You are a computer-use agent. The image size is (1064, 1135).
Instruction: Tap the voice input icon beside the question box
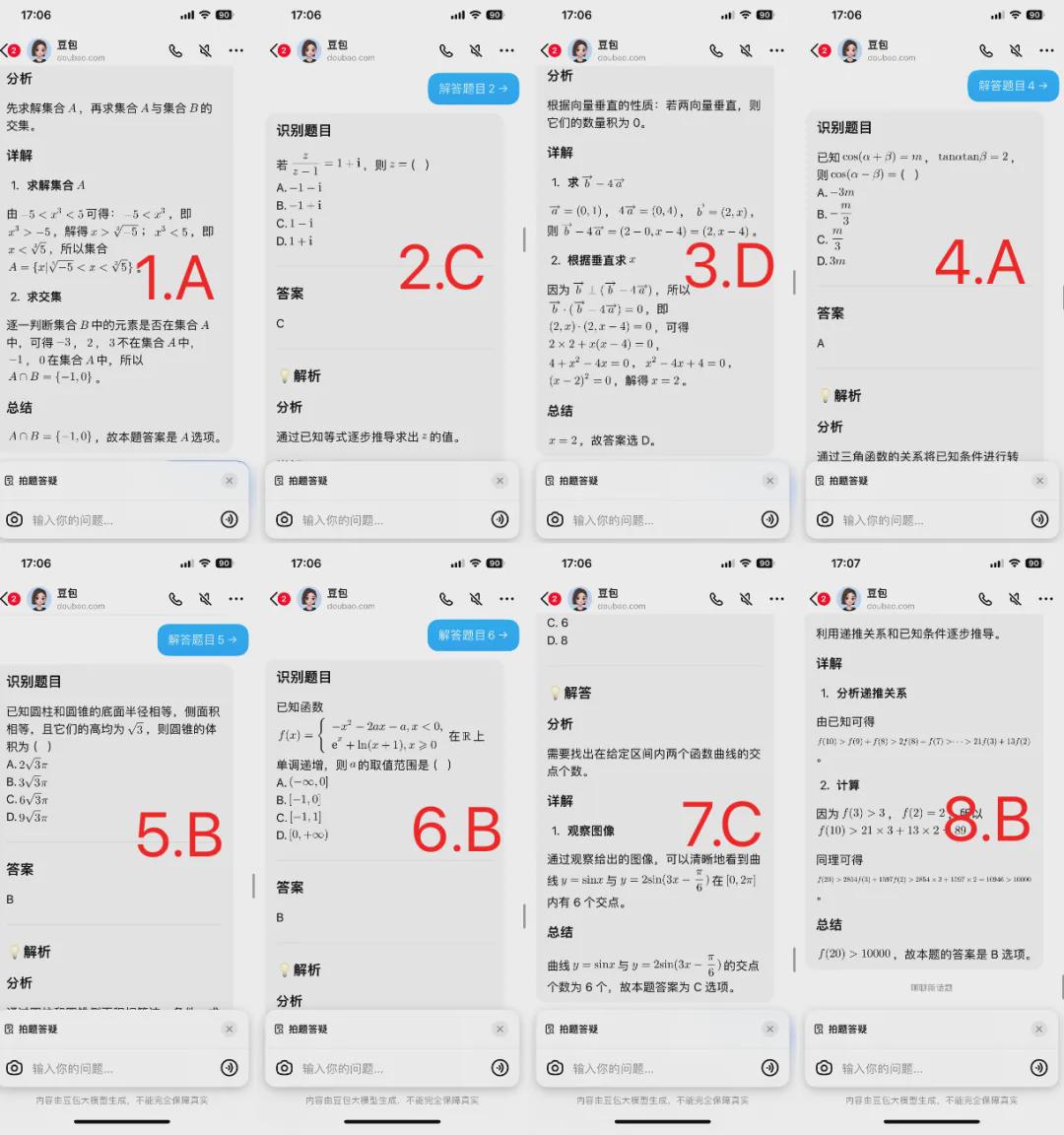point(230,519)
